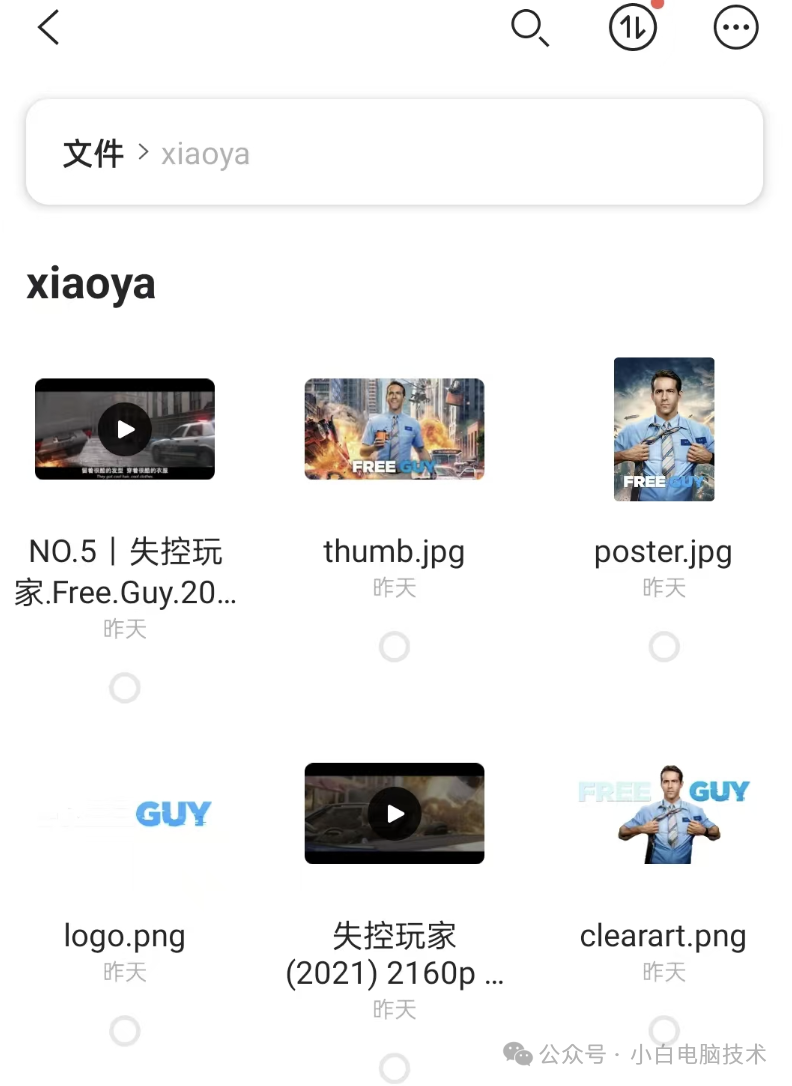
Task: Select the NO.5 失控玩家 video checkbox
Action: coord(125,688)
